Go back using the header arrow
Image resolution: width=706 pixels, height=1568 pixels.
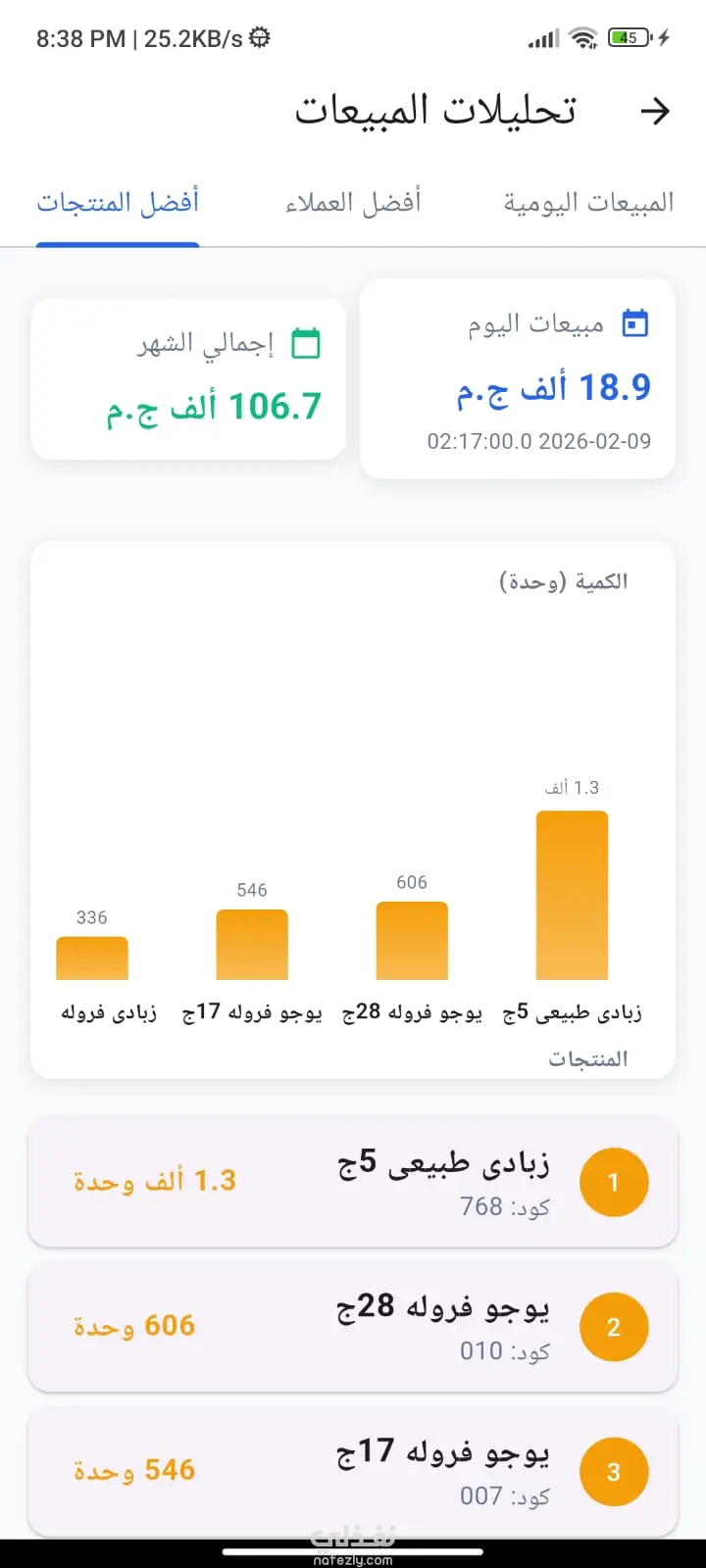[x=654, y=112]
